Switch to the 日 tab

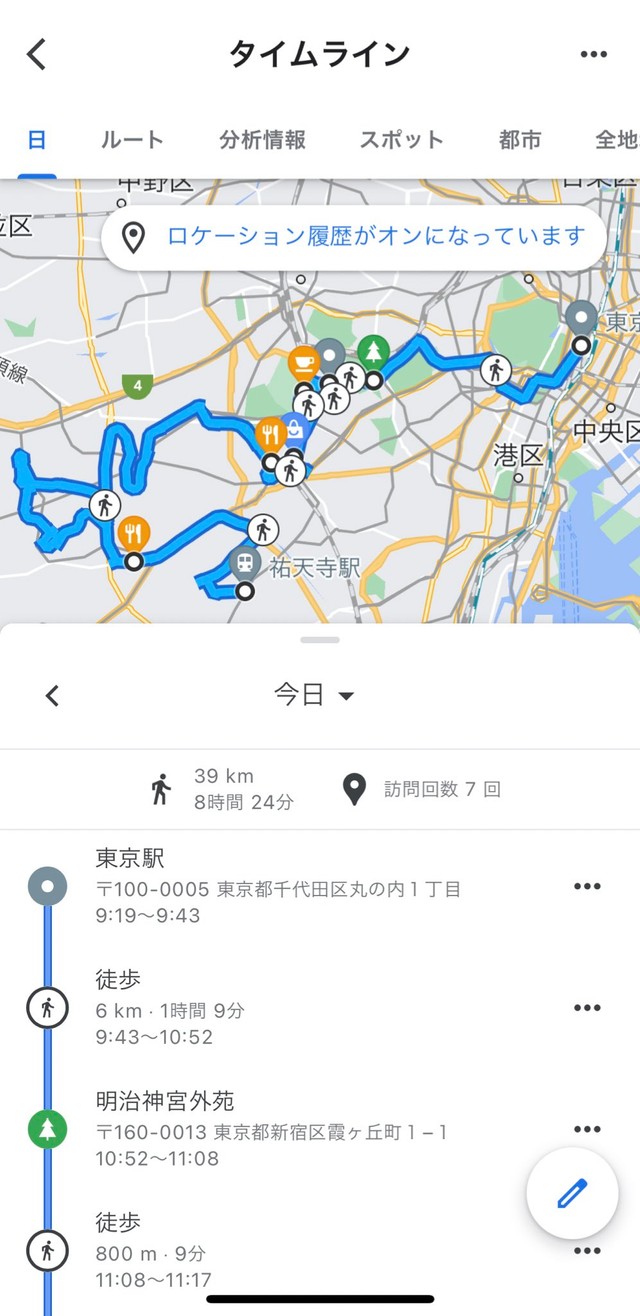[x=36, y=140]
